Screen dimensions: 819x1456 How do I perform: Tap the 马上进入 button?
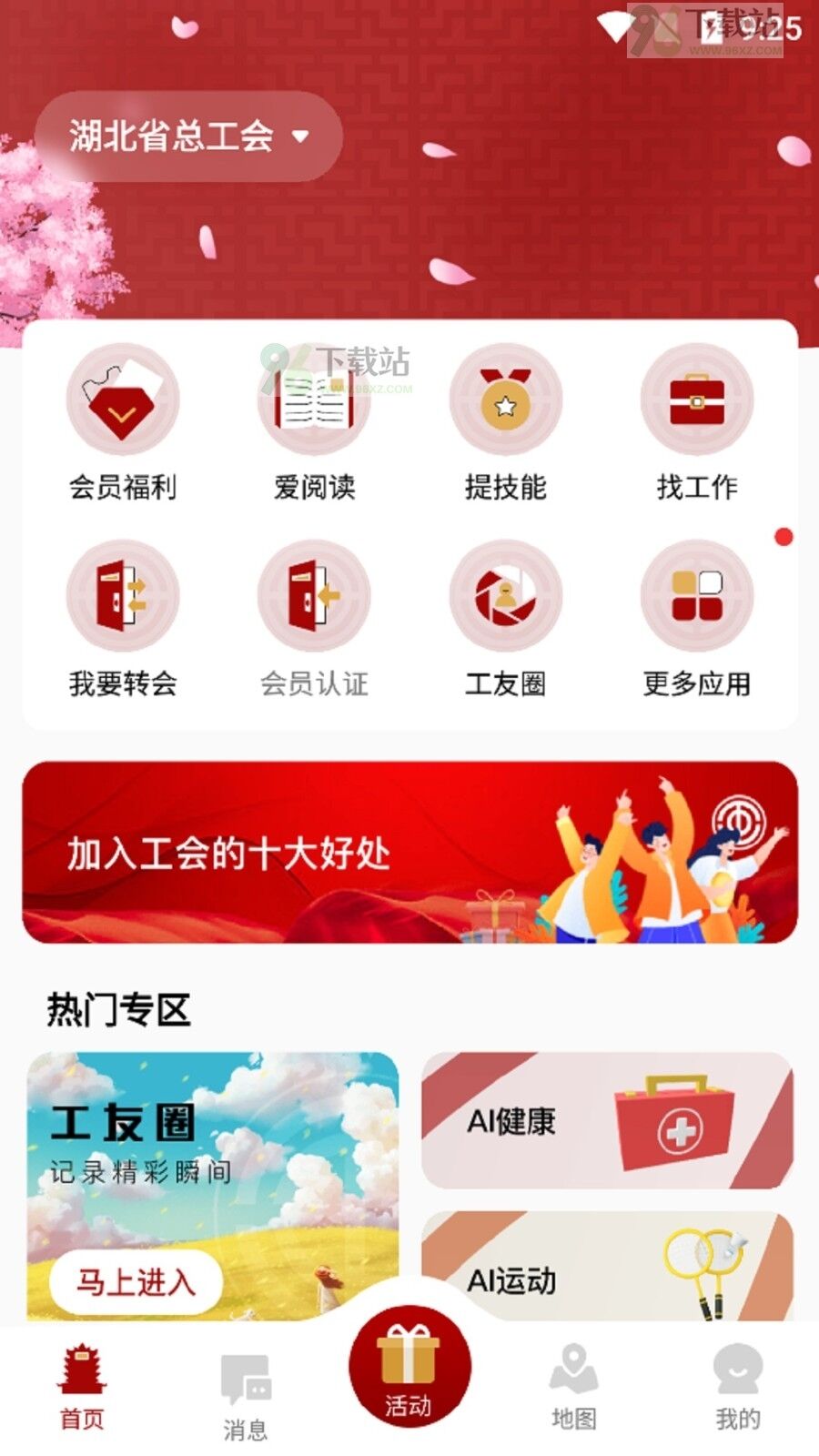tap(136, 1282)
